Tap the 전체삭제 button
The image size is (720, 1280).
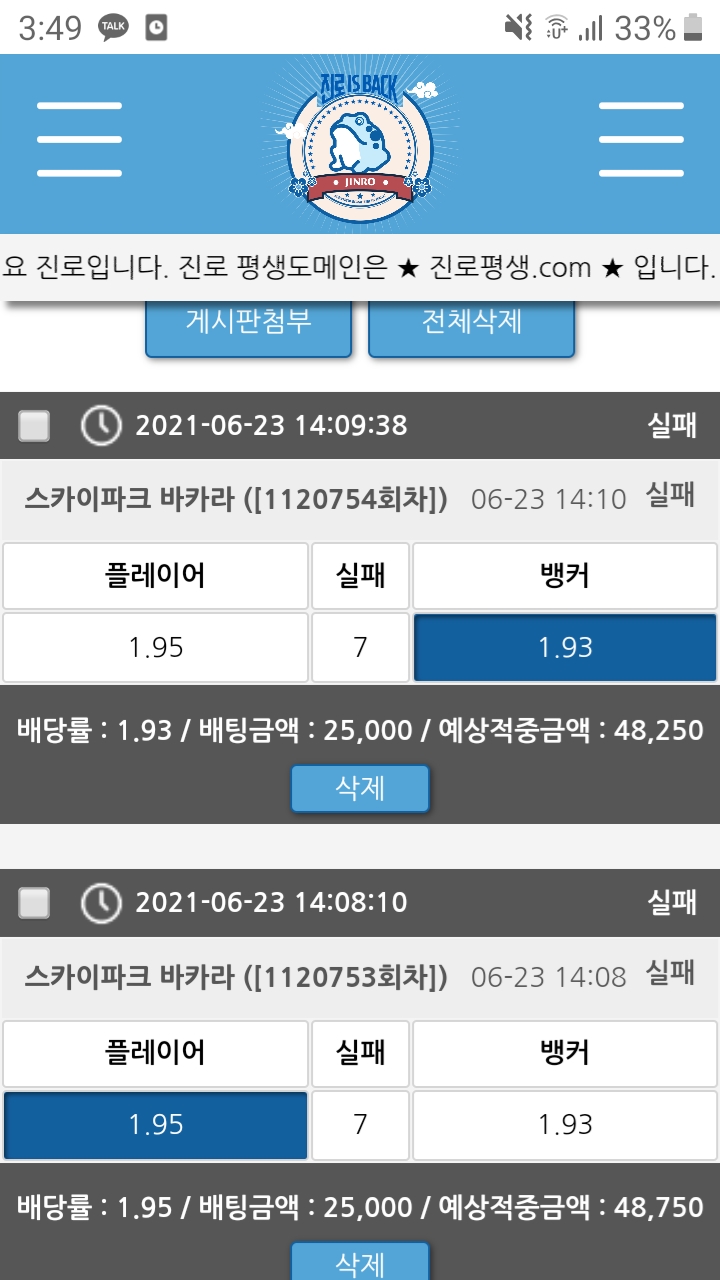[471, 323]
